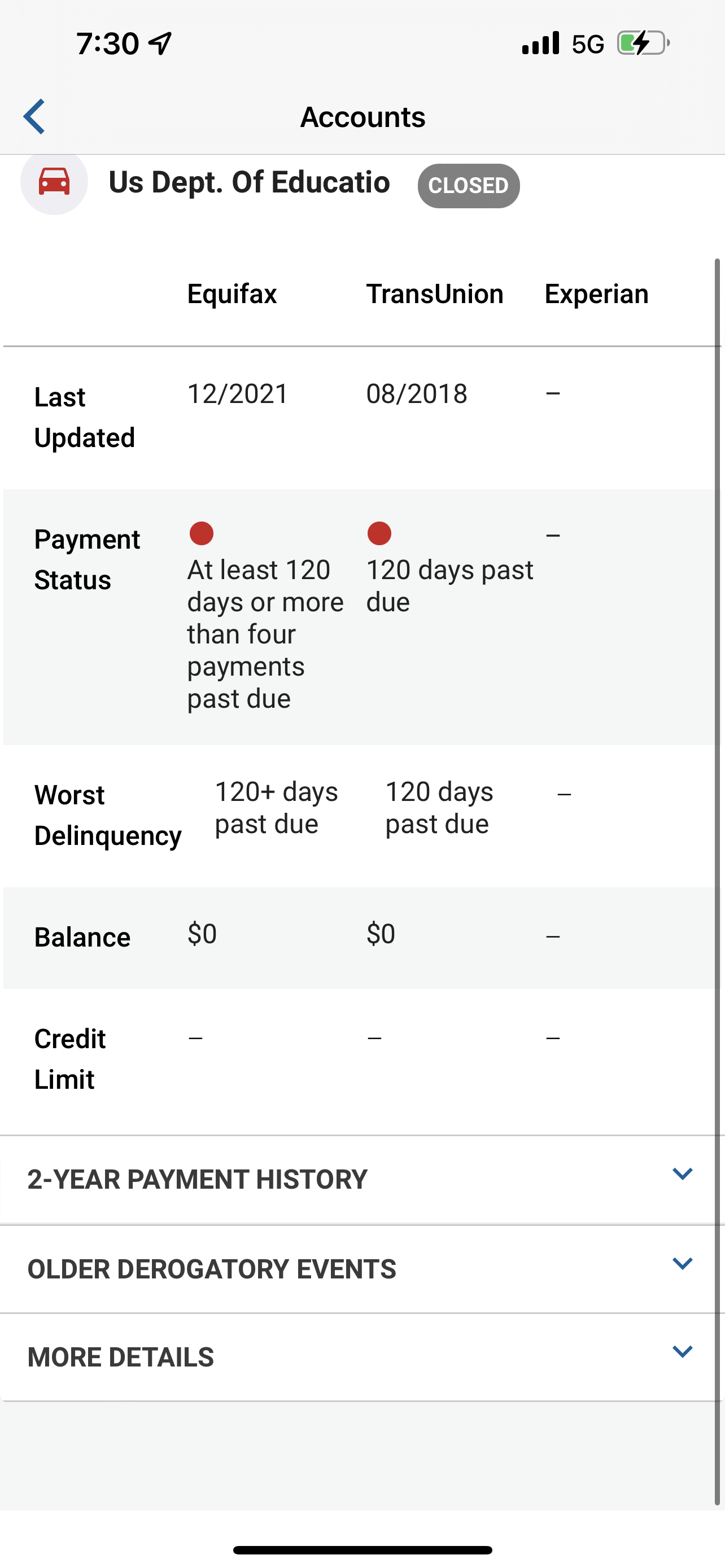Expand Older Derogatory Events
Screen dimensions: 725x1568
tap(682, 1264)
